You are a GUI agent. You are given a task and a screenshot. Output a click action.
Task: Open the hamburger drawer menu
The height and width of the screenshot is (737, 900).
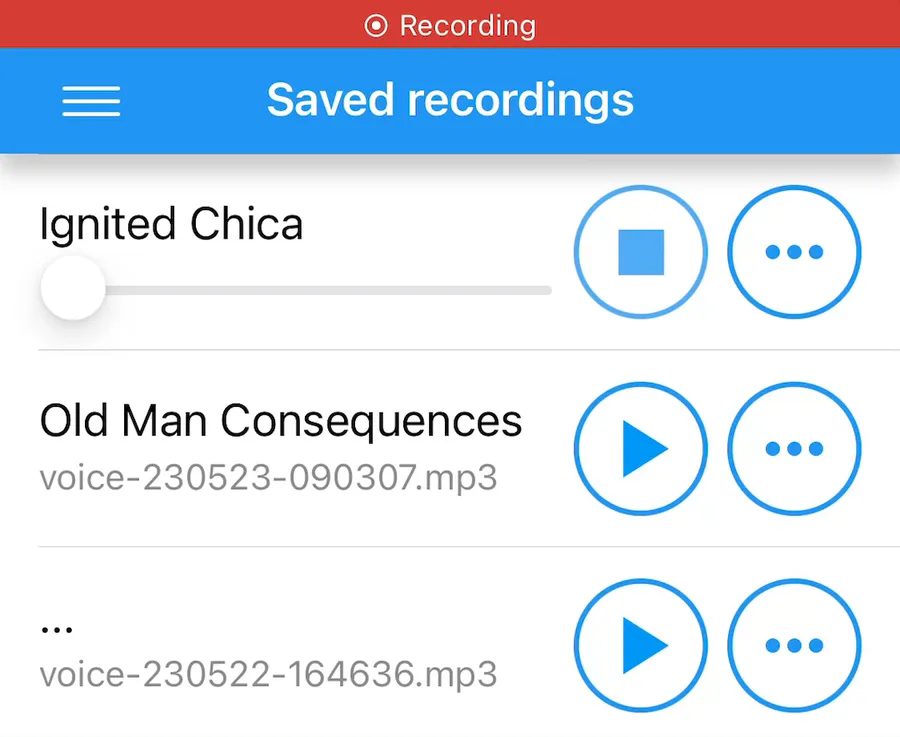coord(91,101)
